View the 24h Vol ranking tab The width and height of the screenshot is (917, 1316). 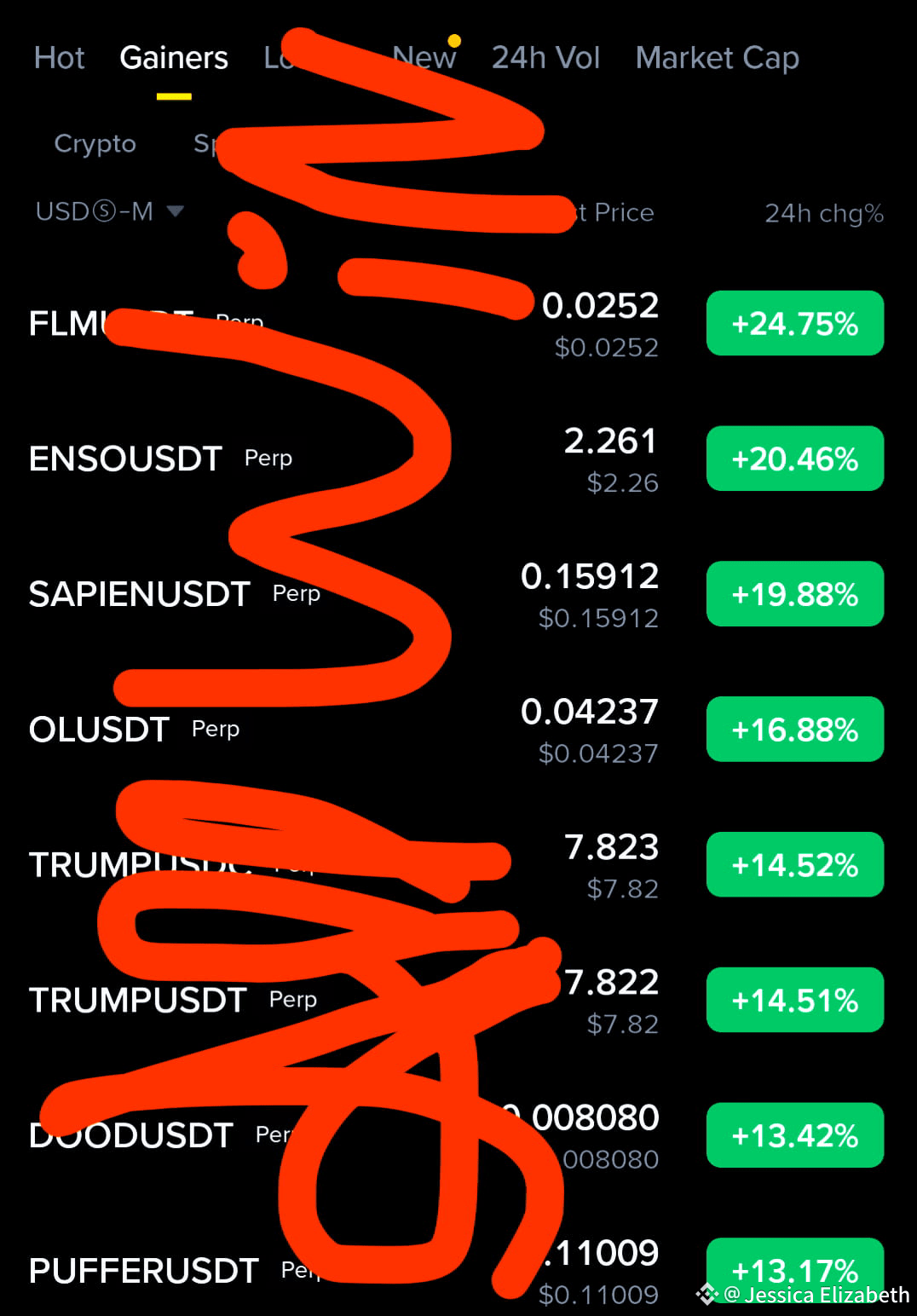pos(545,57)
